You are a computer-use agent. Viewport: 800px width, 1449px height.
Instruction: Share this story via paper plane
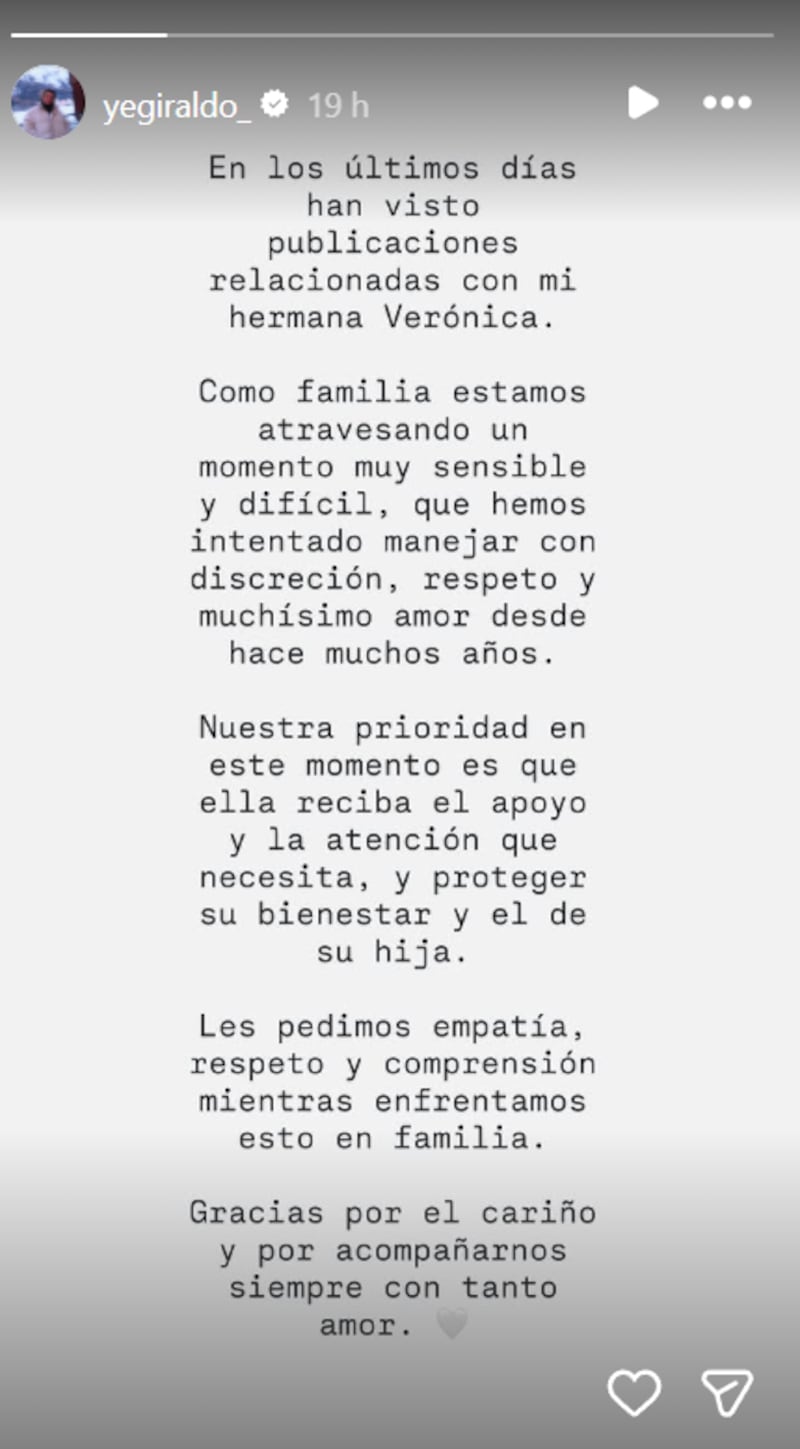(x=726, y=1392)
